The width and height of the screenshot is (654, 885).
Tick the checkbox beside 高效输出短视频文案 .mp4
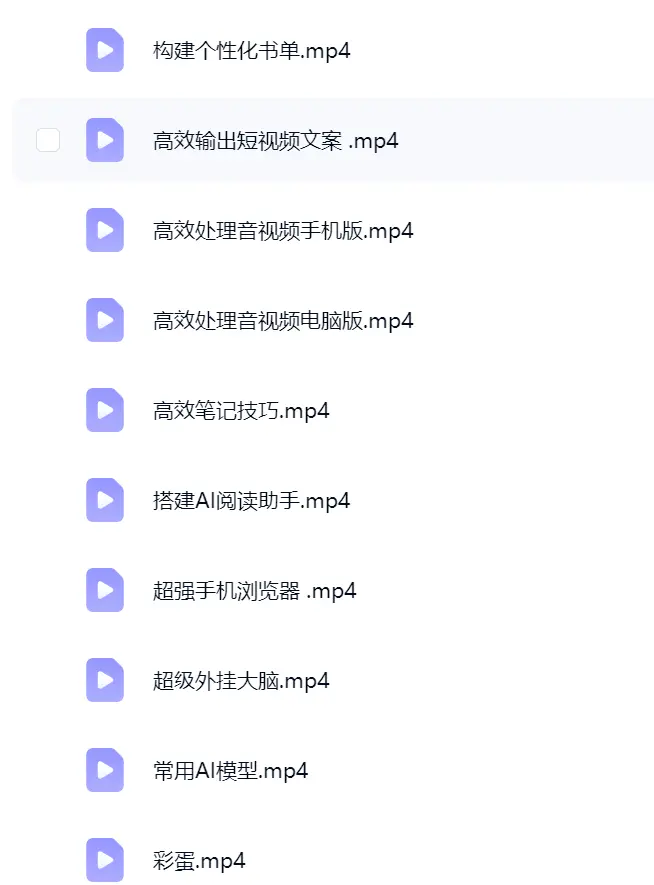[x=48, y=140]
